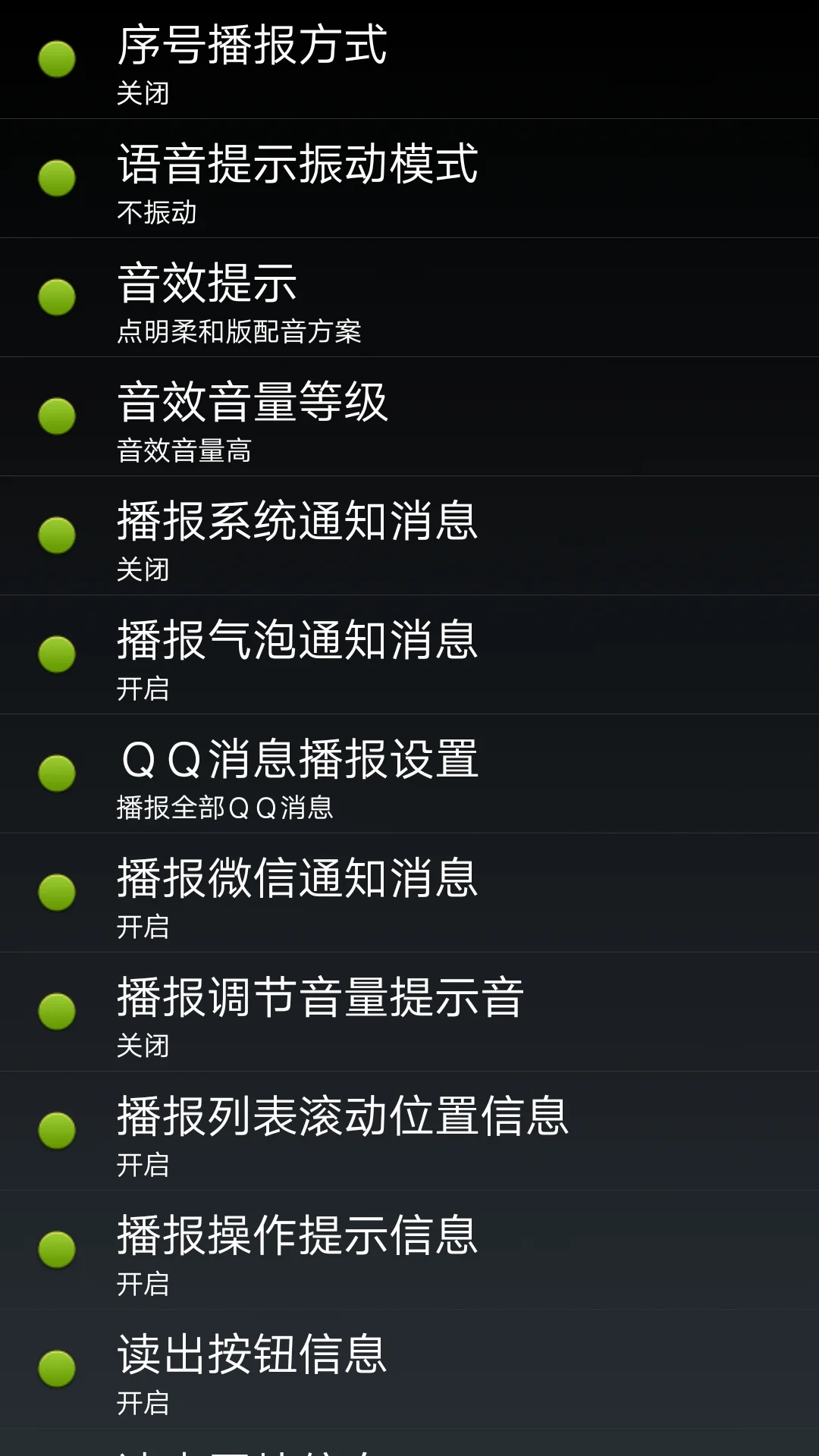
Task: Open the 语音提示振动模式 selection
Action: coord(409,178)
